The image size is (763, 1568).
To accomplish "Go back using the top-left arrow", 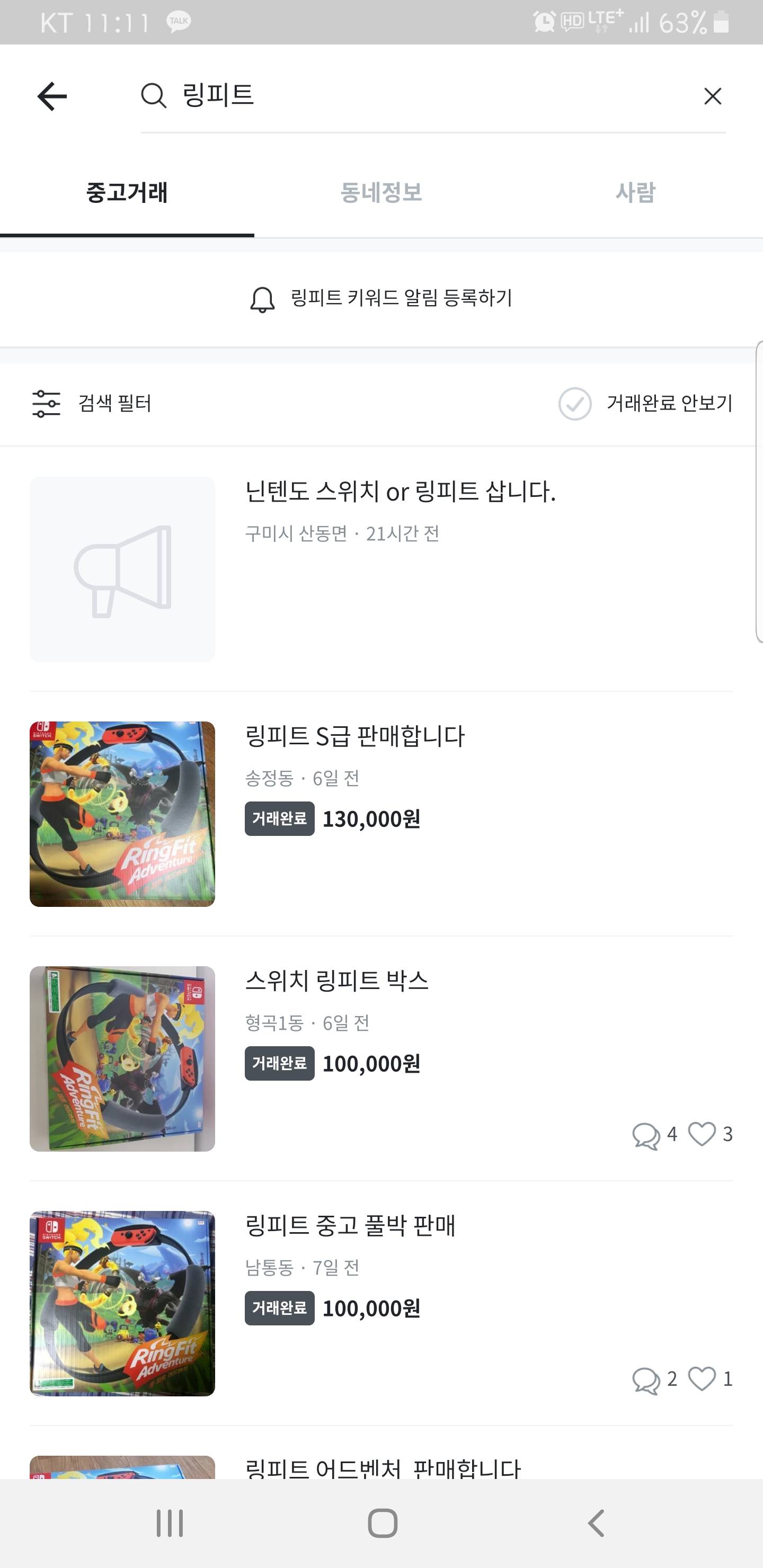I will pos(52,96).
